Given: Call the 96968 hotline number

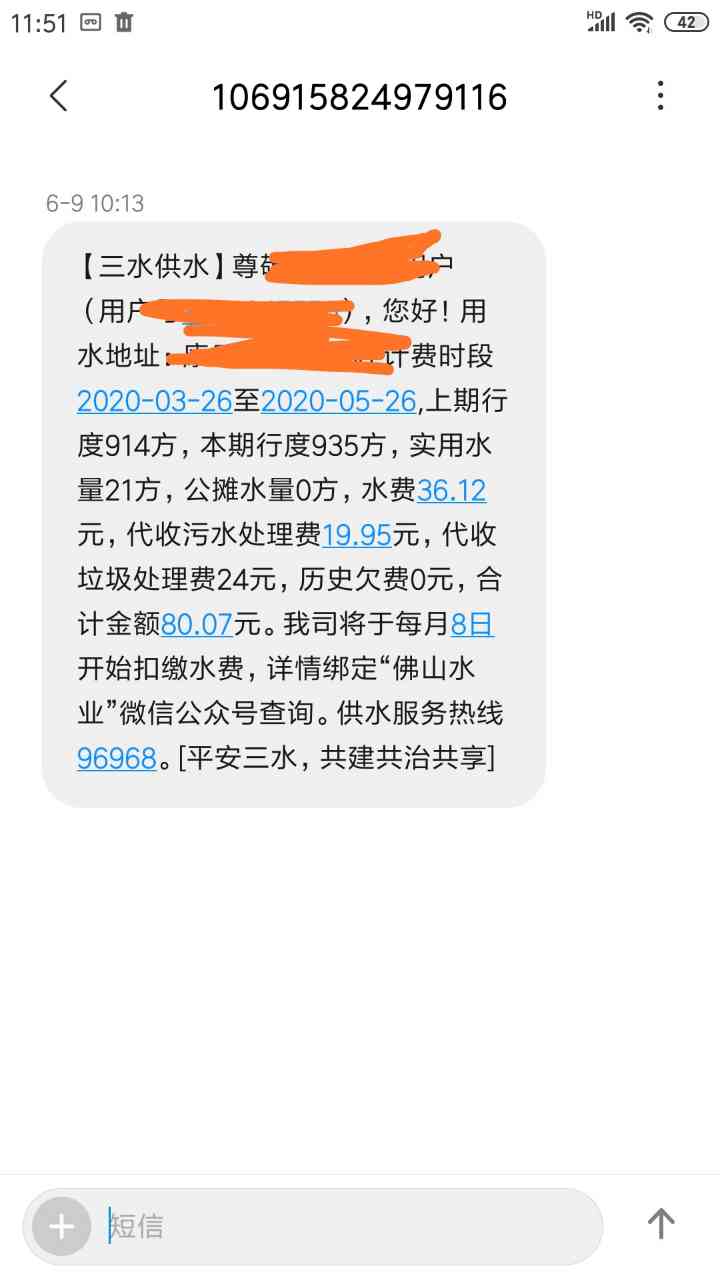Looking at the screenshot, I should [x=117, y=758].
